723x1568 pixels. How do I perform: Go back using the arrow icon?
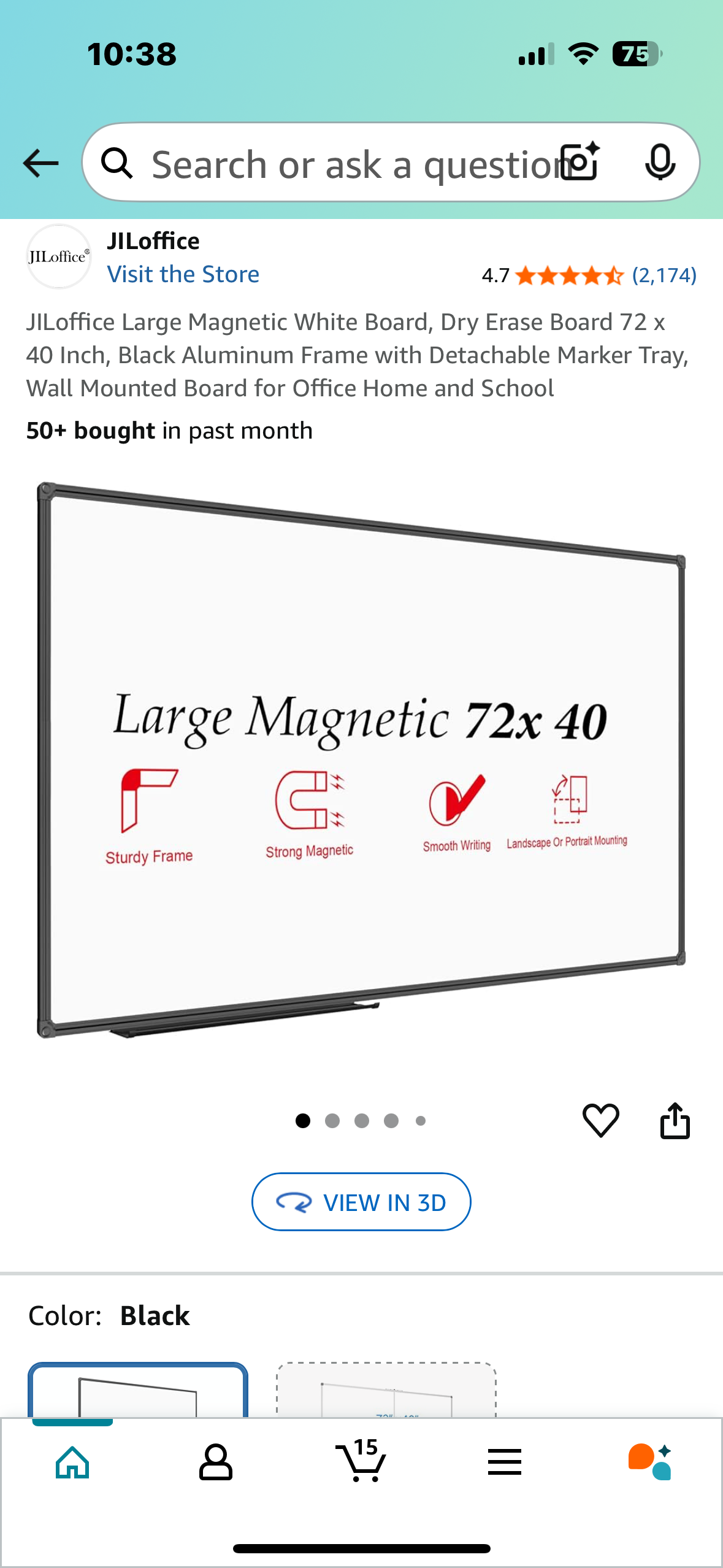click(x=40, y=163)
